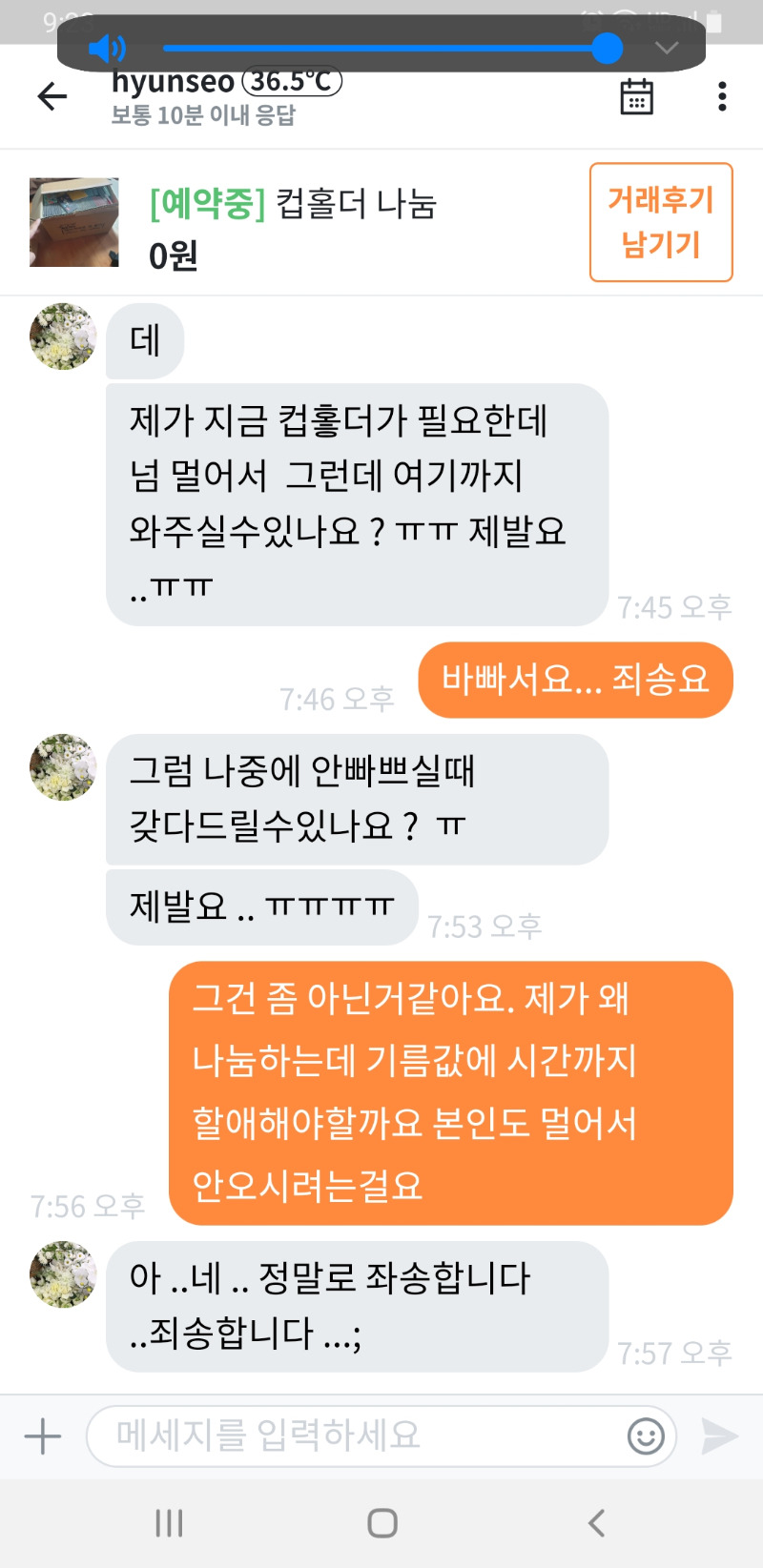Tap 거래후기 남기기 button
This screenshot has width=763, height=1568.
coord(661,222)
